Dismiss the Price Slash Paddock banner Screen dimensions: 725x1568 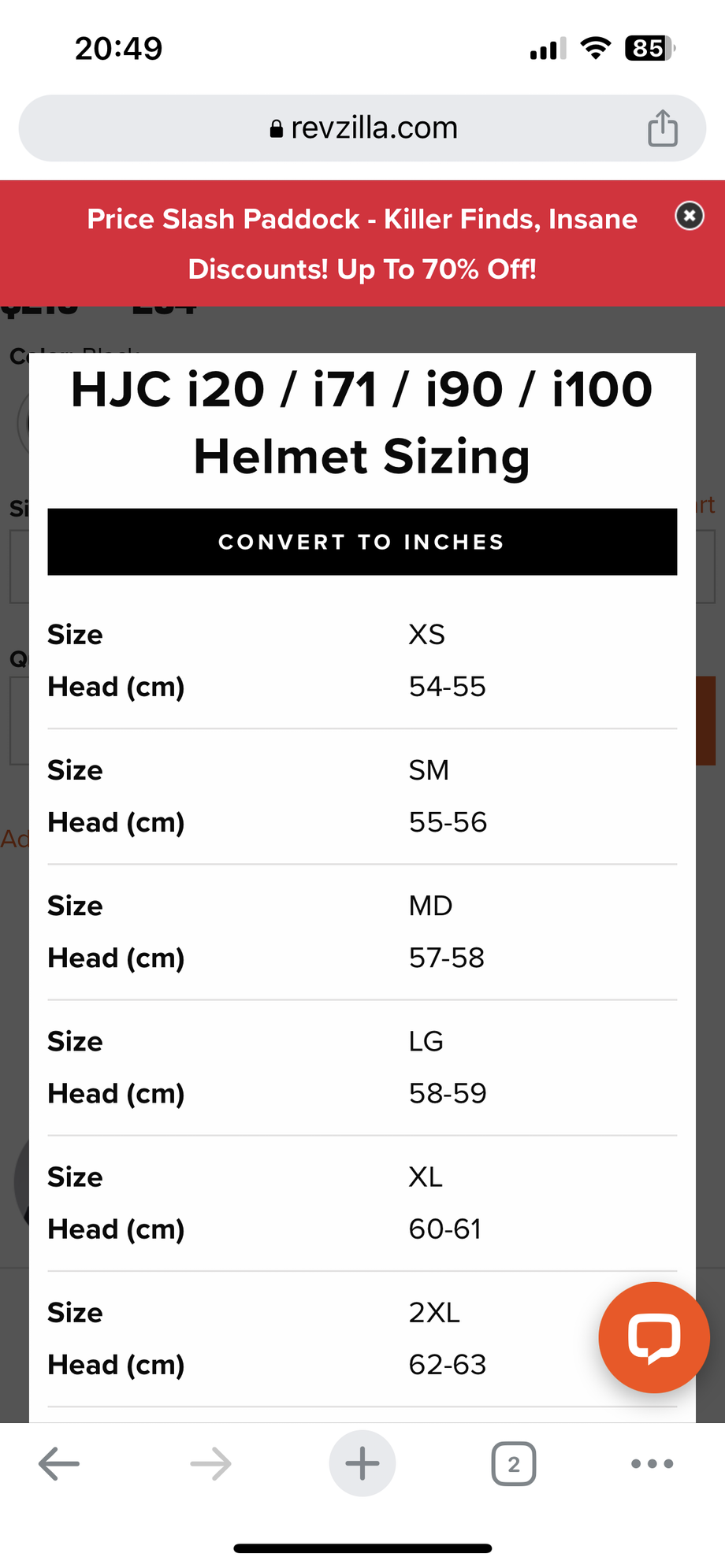(x=689, y=215)
